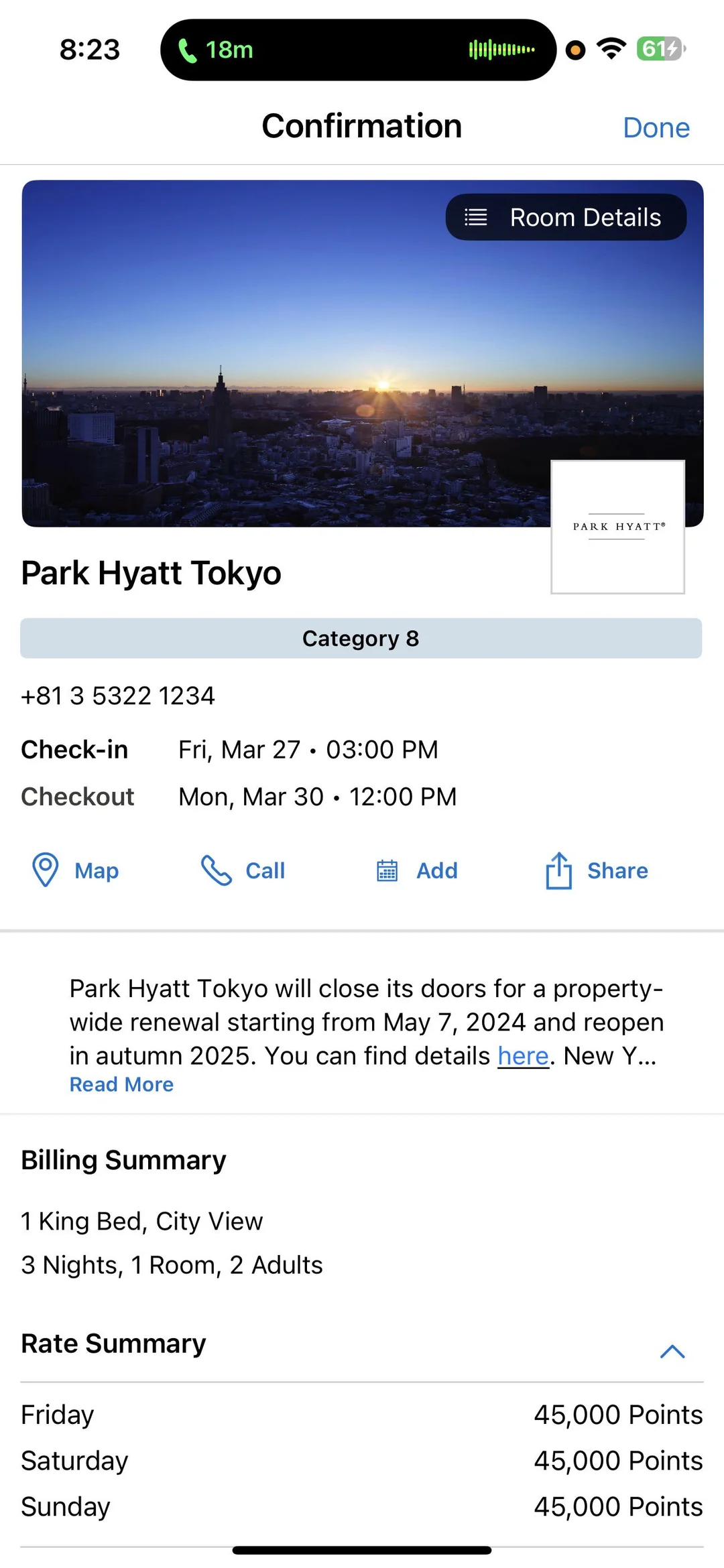Screen dimensions: 724x1568
Task: Collapse the Rate Summary section
Action: [x=672, y=1351]
